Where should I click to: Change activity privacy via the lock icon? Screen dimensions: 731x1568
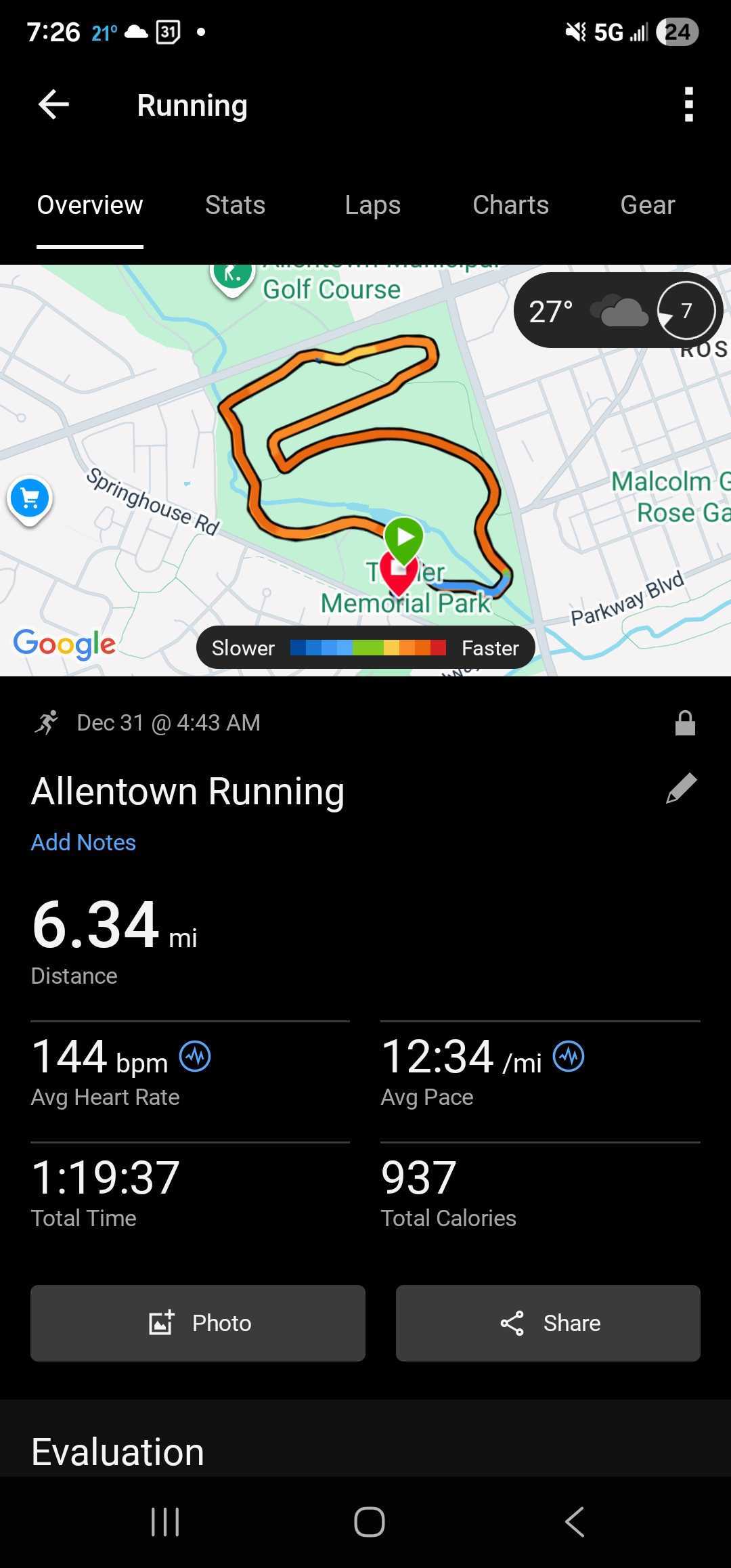click(x=685, y=723)
